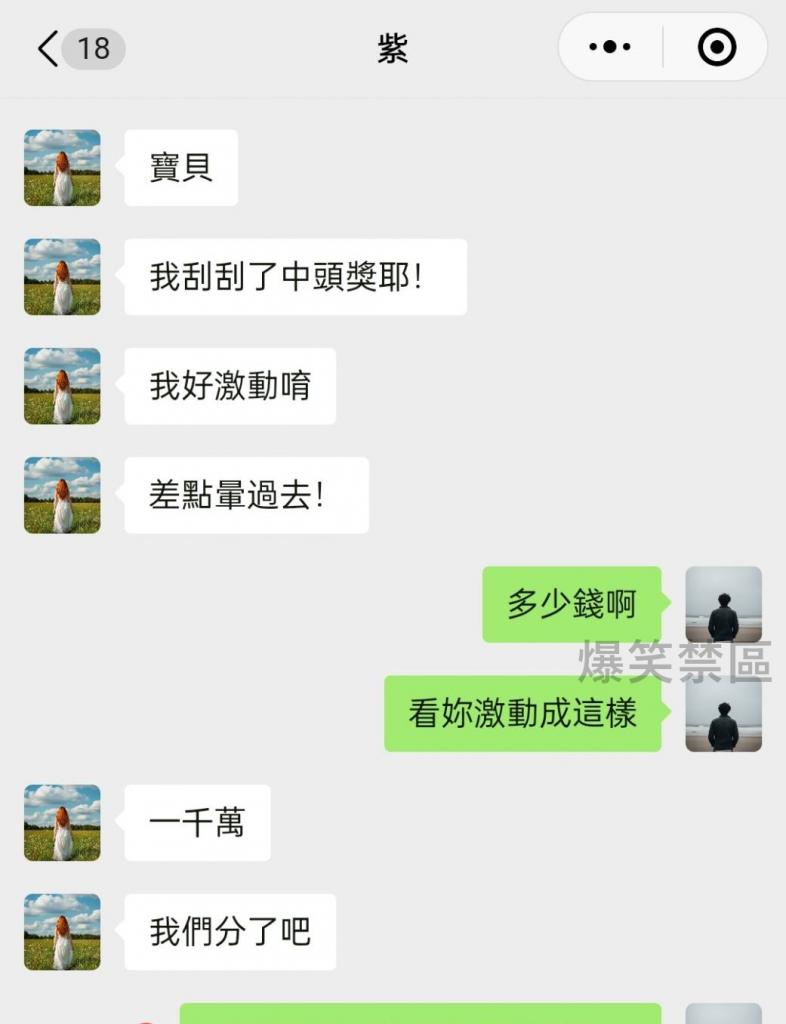This screenshot has height=1024, width=786.
Task: Open the three-dot more menu
Action: [610, 47]
